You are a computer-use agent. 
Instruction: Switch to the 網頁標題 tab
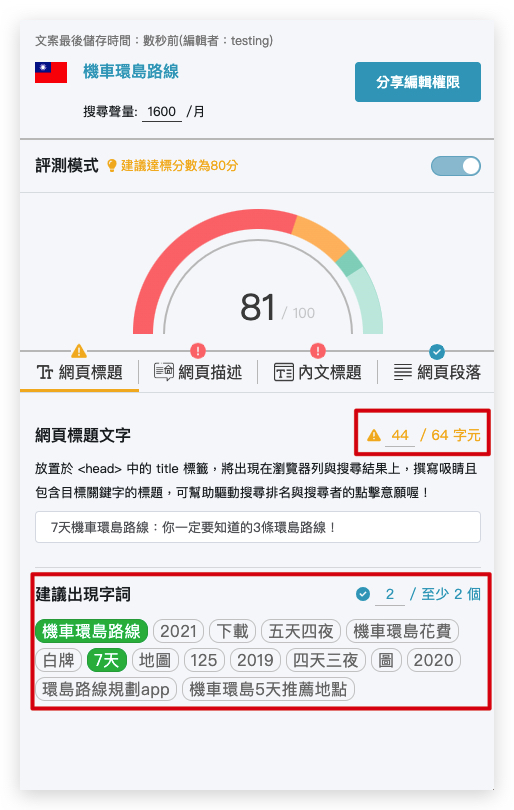[x=80, y=372]
